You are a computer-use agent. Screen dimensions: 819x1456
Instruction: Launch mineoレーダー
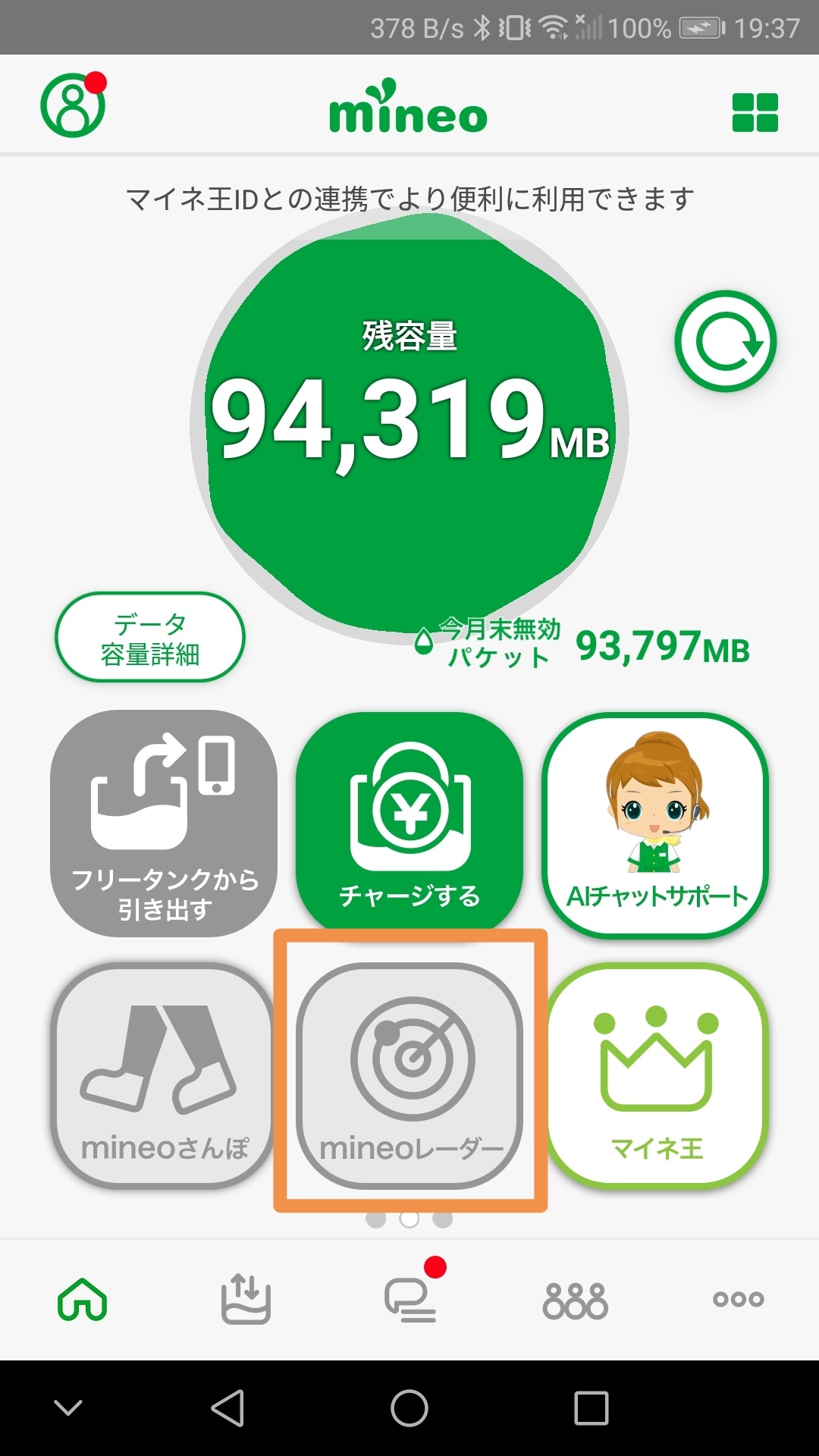point(410,1075)
